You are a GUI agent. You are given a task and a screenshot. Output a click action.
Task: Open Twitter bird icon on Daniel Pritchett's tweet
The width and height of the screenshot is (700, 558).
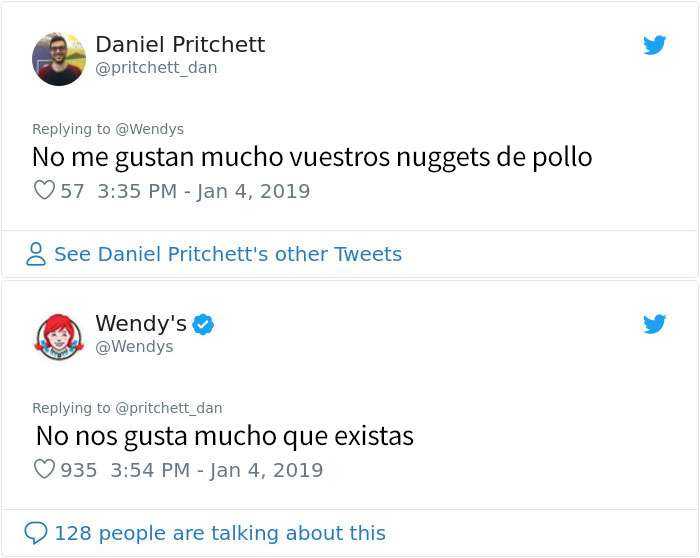click(x=654, y=45)
